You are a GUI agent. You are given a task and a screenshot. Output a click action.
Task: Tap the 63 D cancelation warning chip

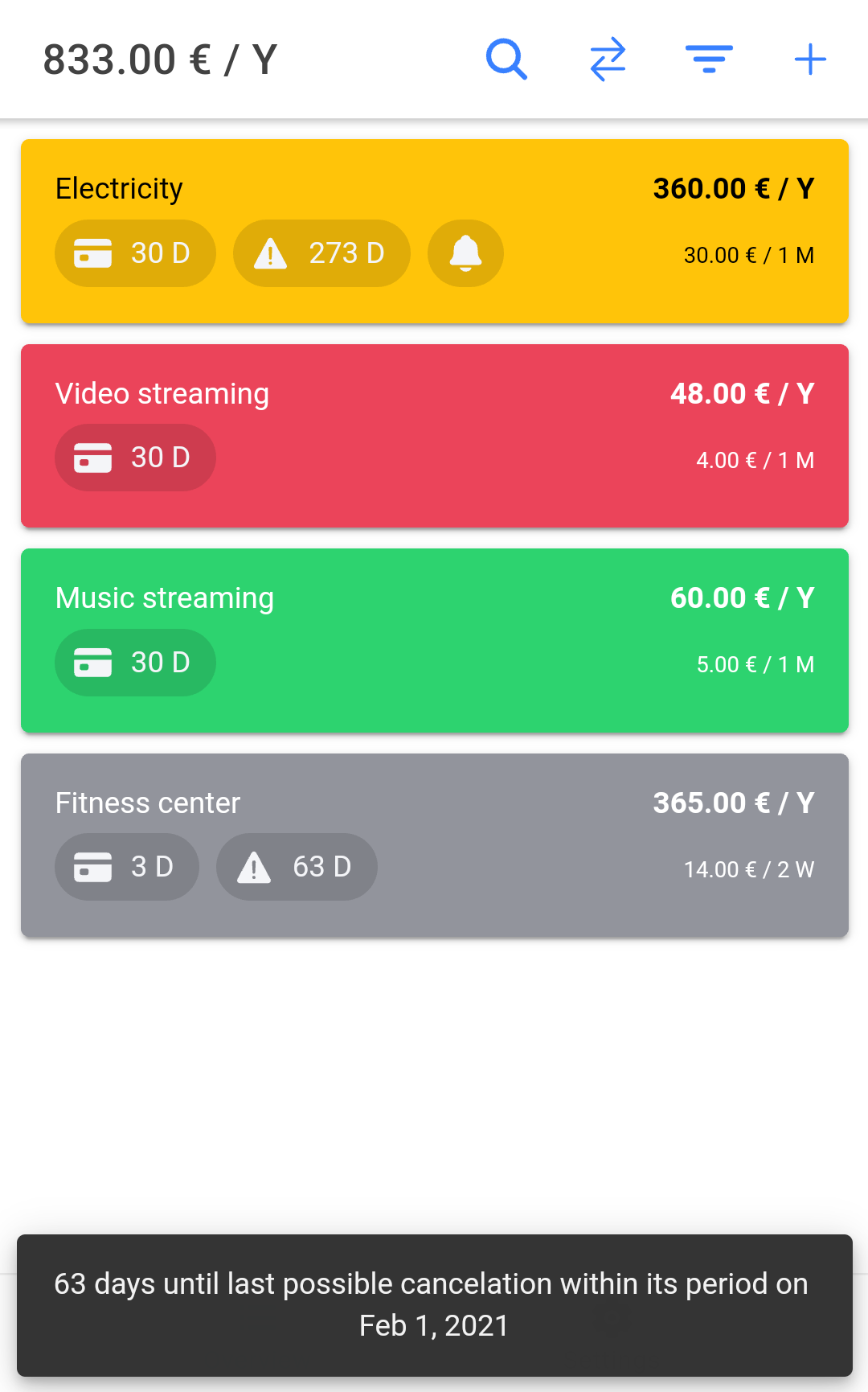coord(297,867)
